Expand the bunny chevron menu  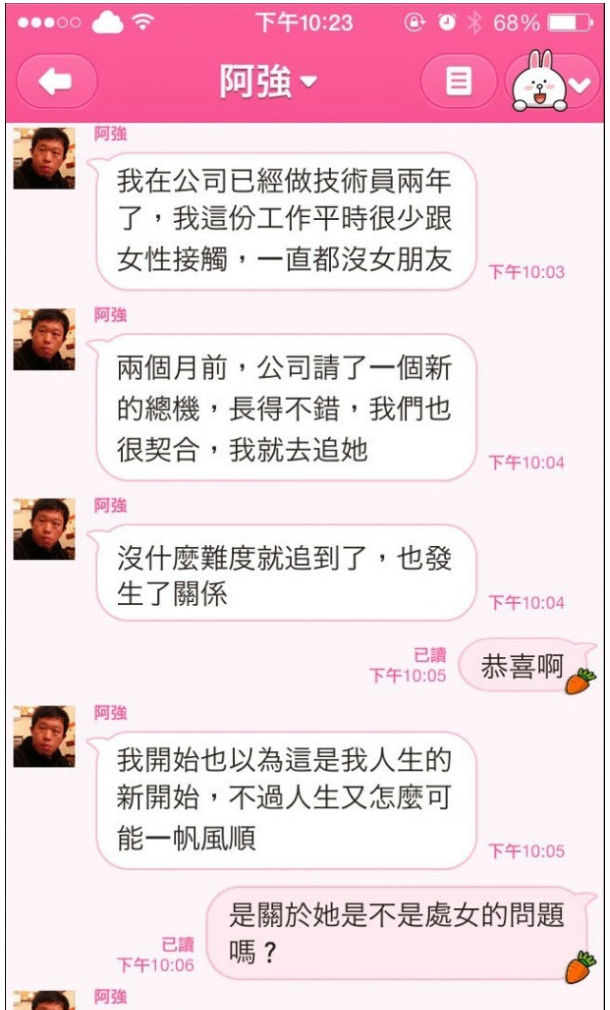580,84
